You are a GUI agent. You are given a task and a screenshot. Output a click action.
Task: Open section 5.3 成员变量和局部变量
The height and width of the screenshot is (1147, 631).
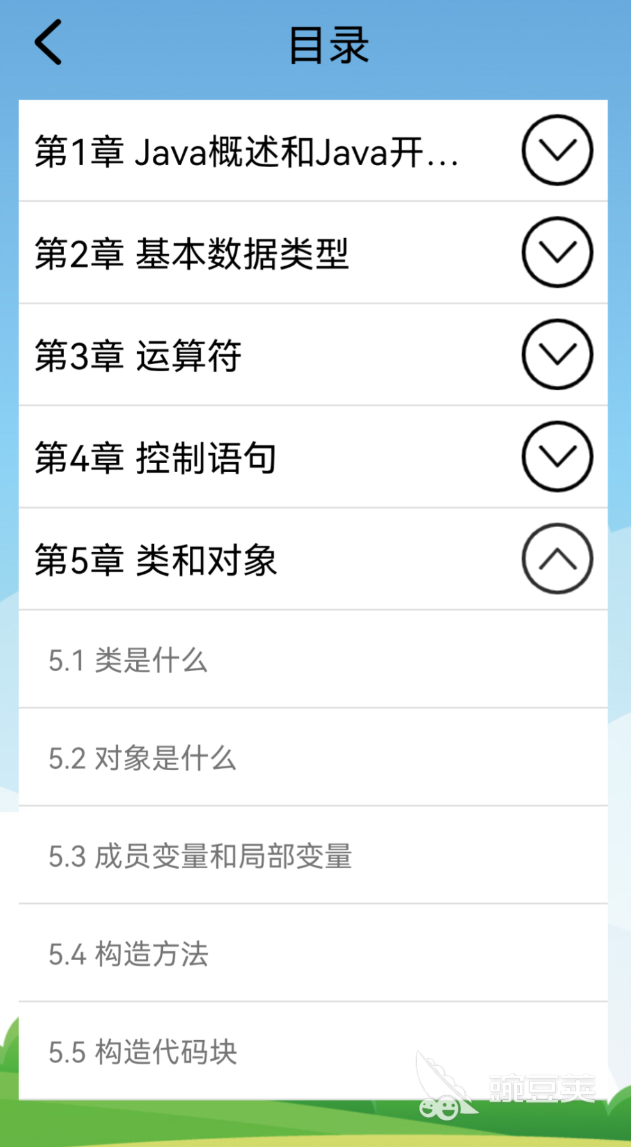pyautogui.click(x=200, y=856)
